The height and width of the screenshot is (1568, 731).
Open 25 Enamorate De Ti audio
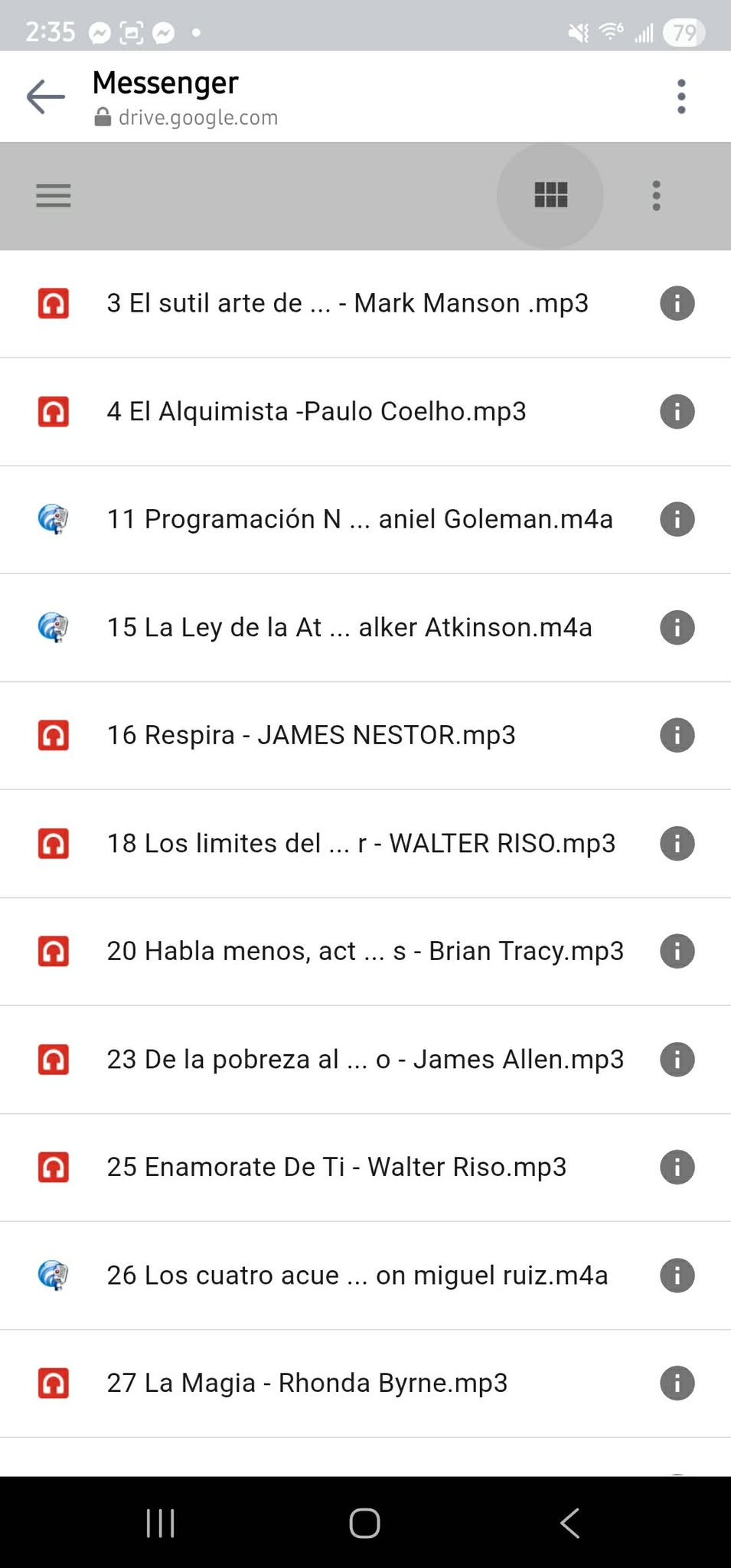(336, 1167)
